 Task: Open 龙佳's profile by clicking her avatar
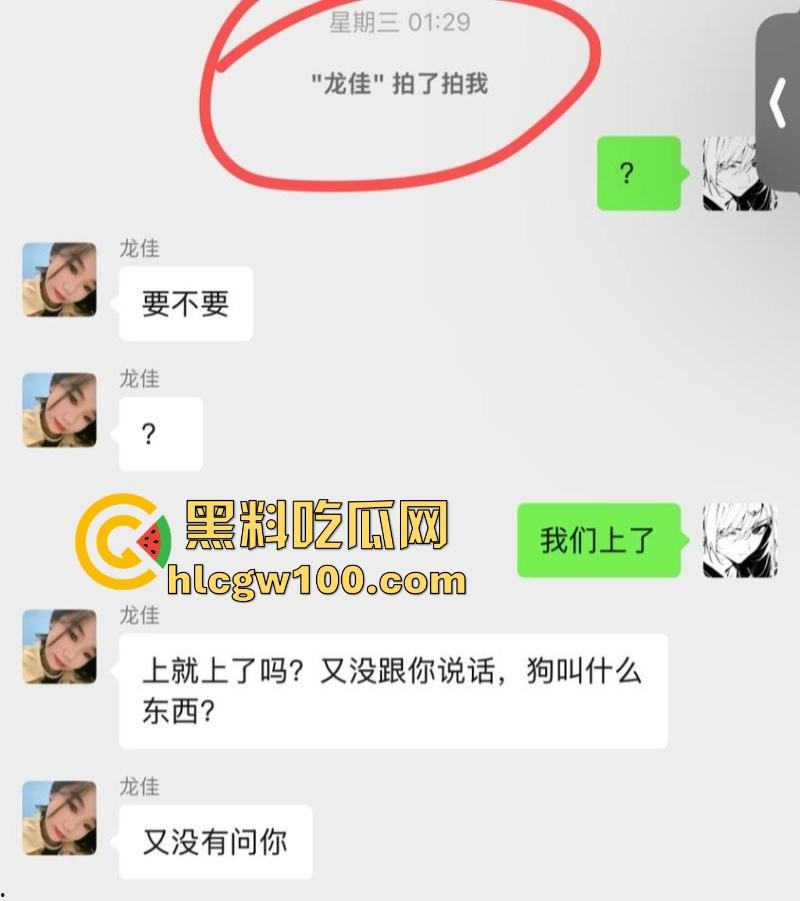[58, 280]
